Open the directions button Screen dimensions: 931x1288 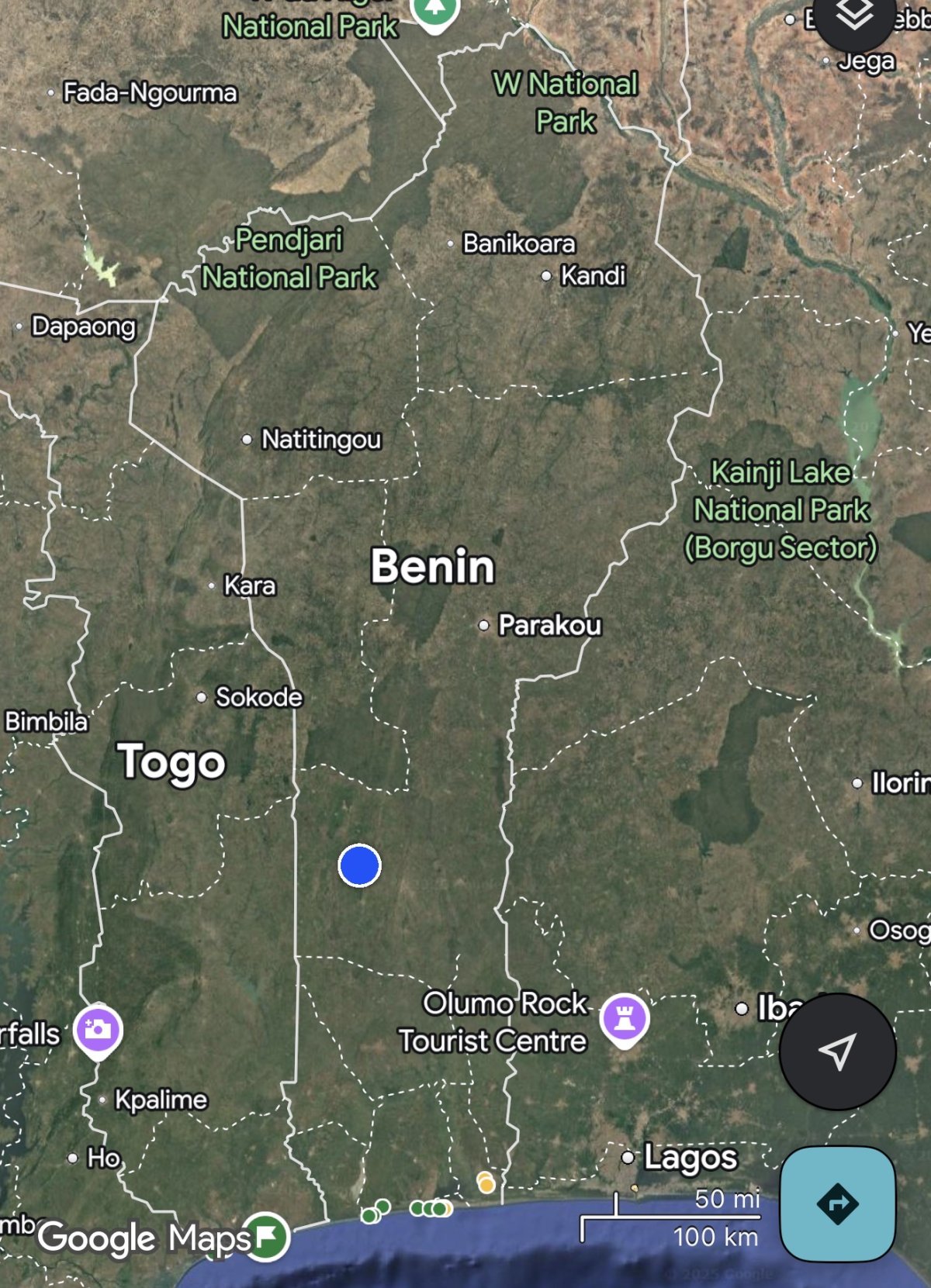point(837,1203)
